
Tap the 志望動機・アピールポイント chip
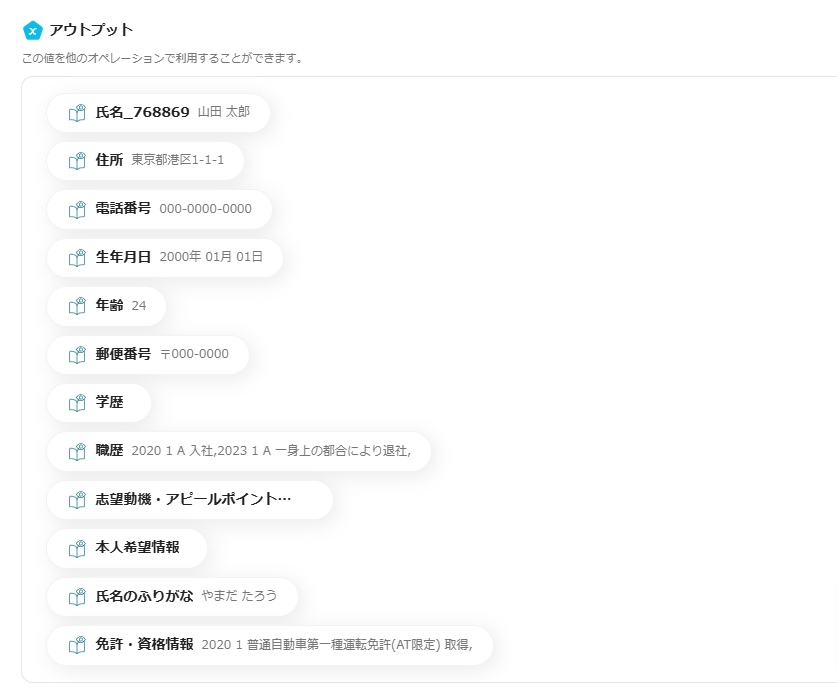pos(190,499)
